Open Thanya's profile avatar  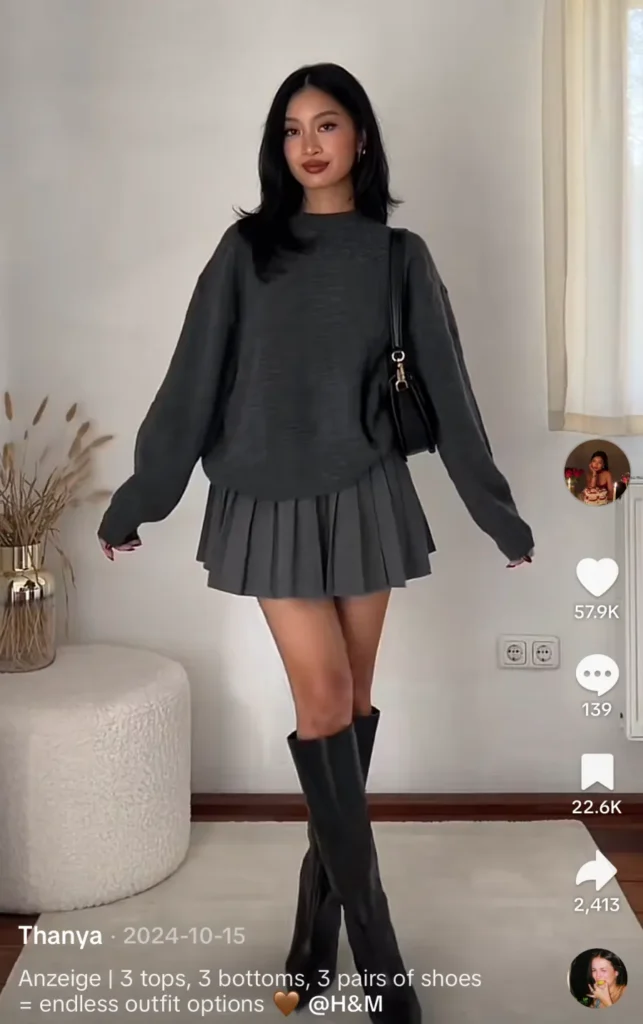coord(597,472)
